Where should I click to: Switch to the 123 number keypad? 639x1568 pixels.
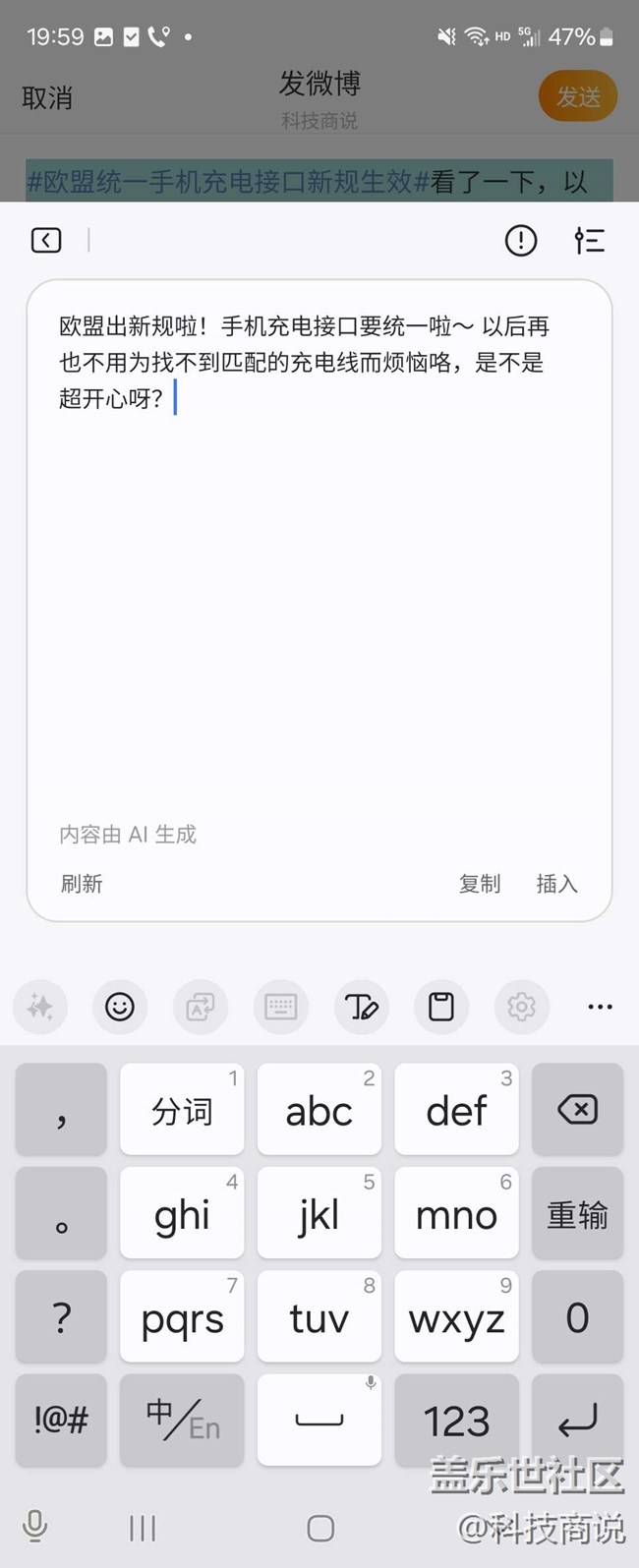click(456, 1420)
